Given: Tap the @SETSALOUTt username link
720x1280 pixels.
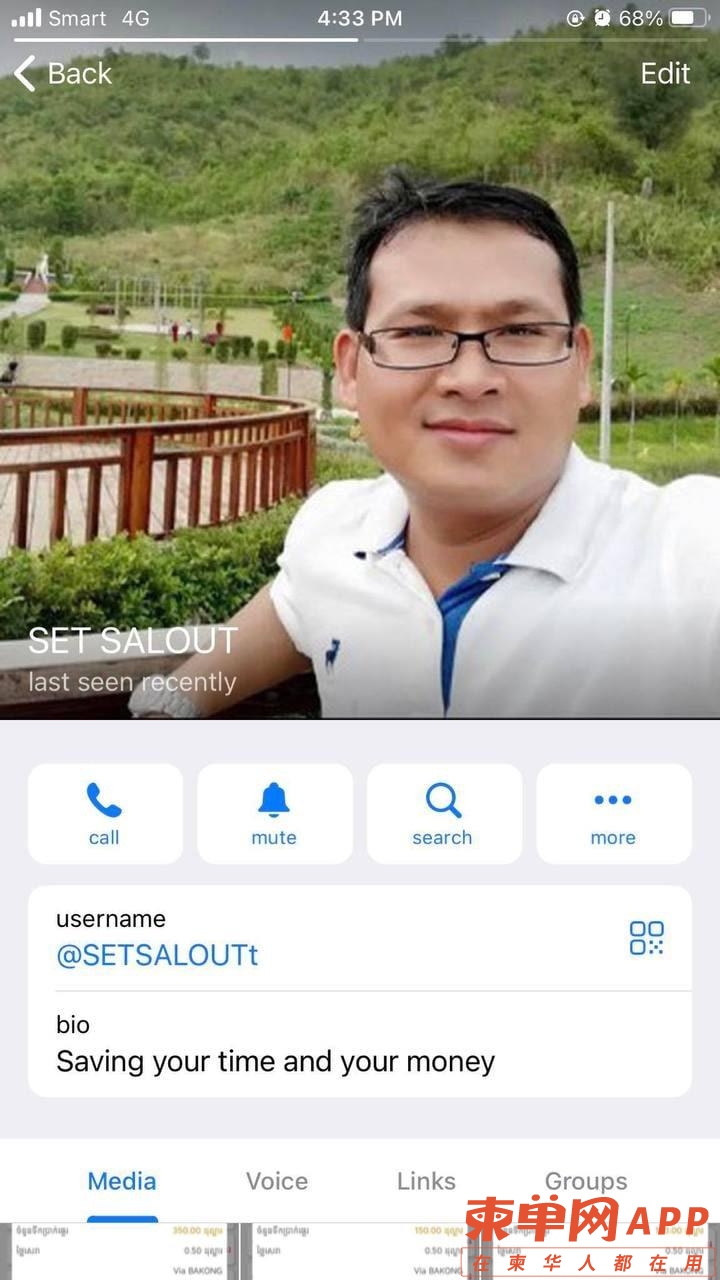Looking at the screenshot, I should [x=157, y=955].
